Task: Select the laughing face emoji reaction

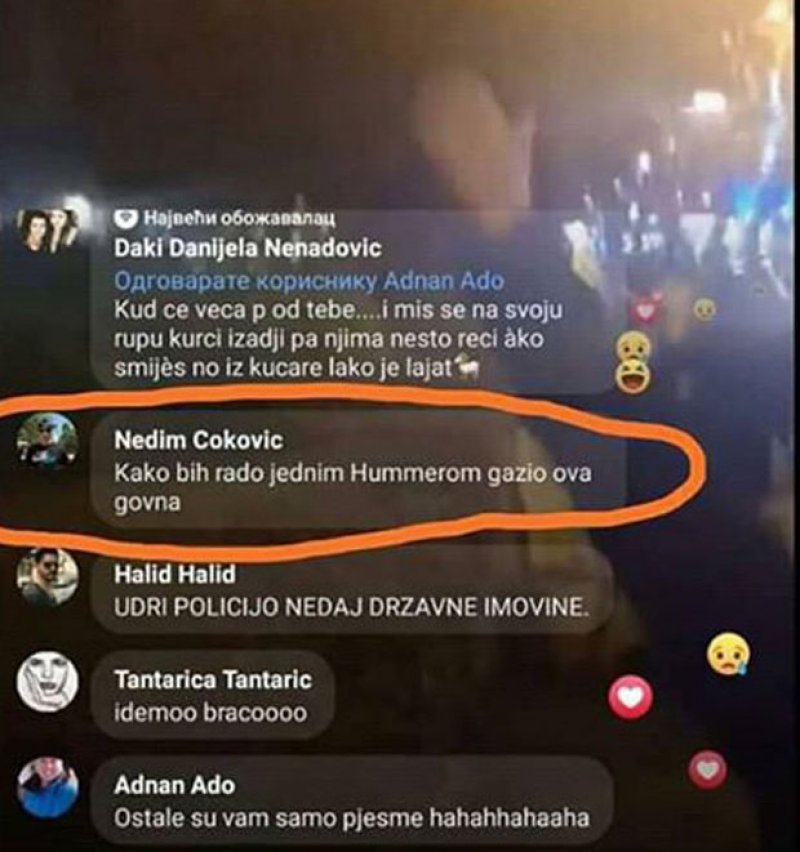Action: 632,378
